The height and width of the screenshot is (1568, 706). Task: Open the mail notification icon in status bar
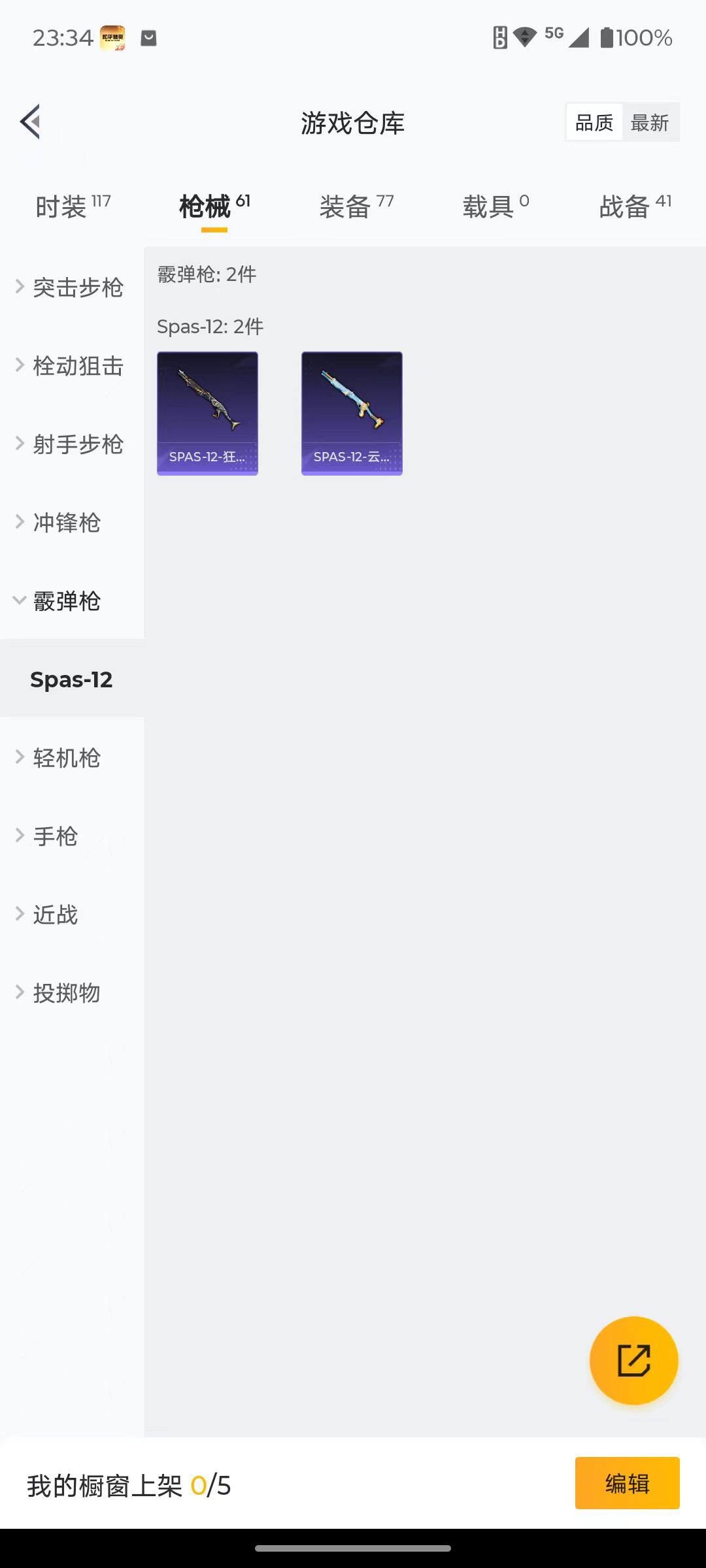pyautogui.click(x=148, y=38)
